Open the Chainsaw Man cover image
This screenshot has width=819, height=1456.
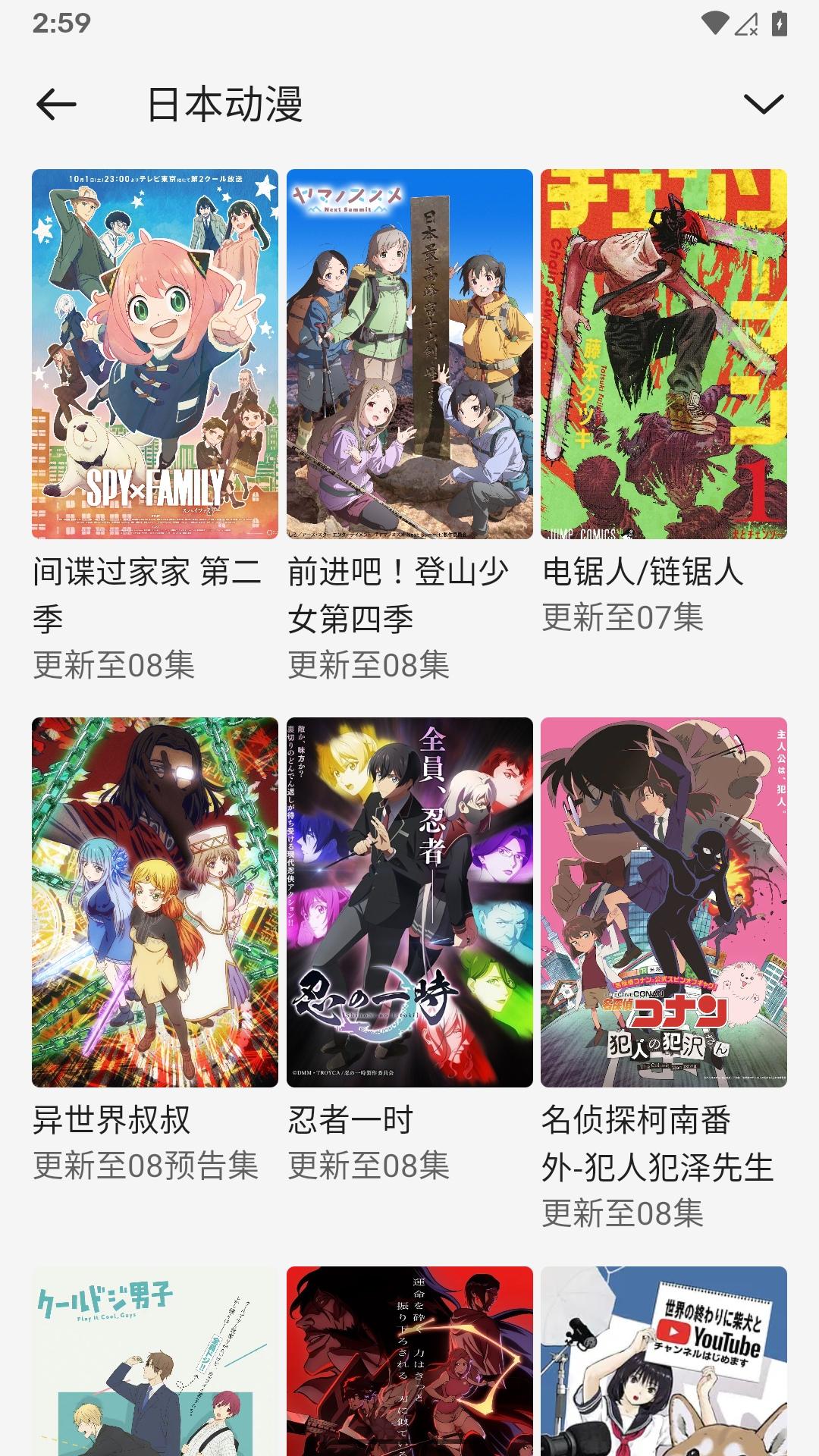click(663, 353)
